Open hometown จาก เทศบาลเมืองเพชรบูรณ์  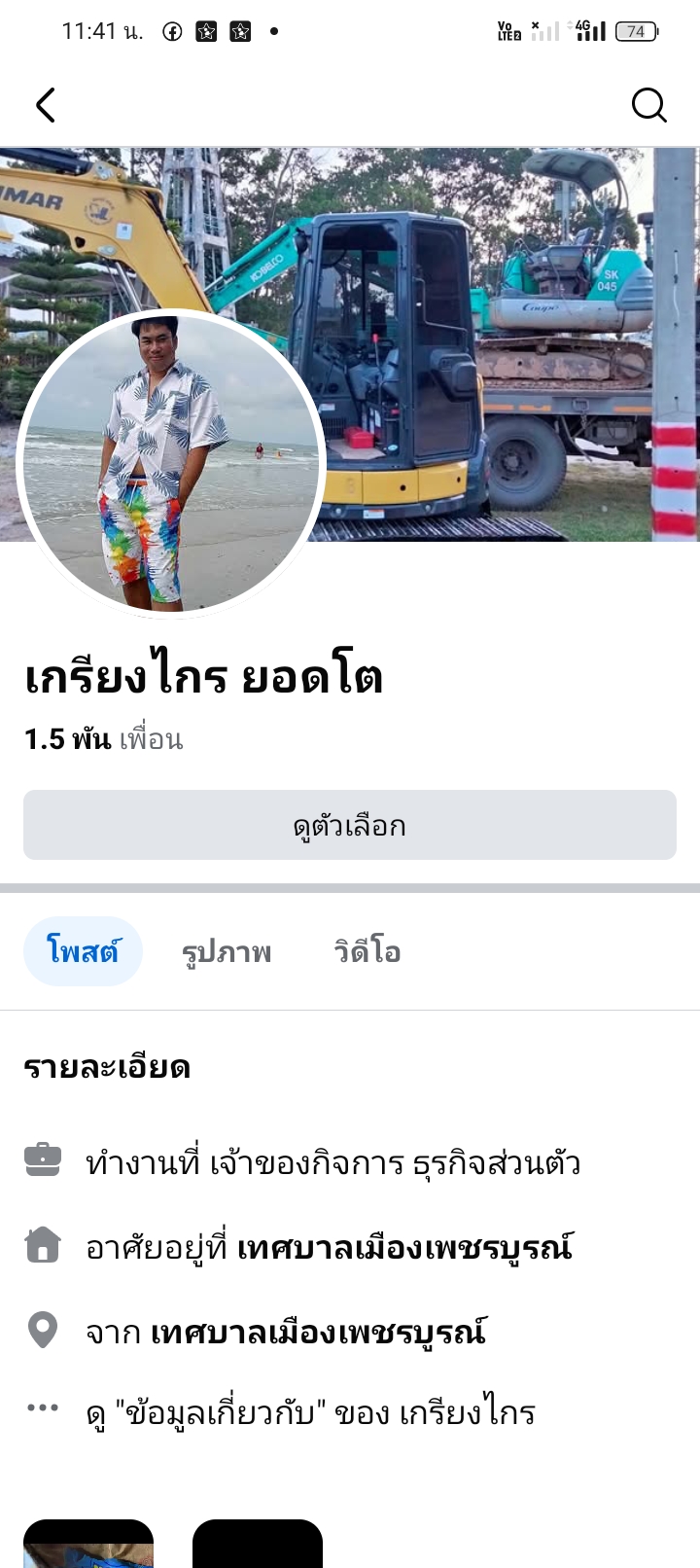[x=286, y=1331]
